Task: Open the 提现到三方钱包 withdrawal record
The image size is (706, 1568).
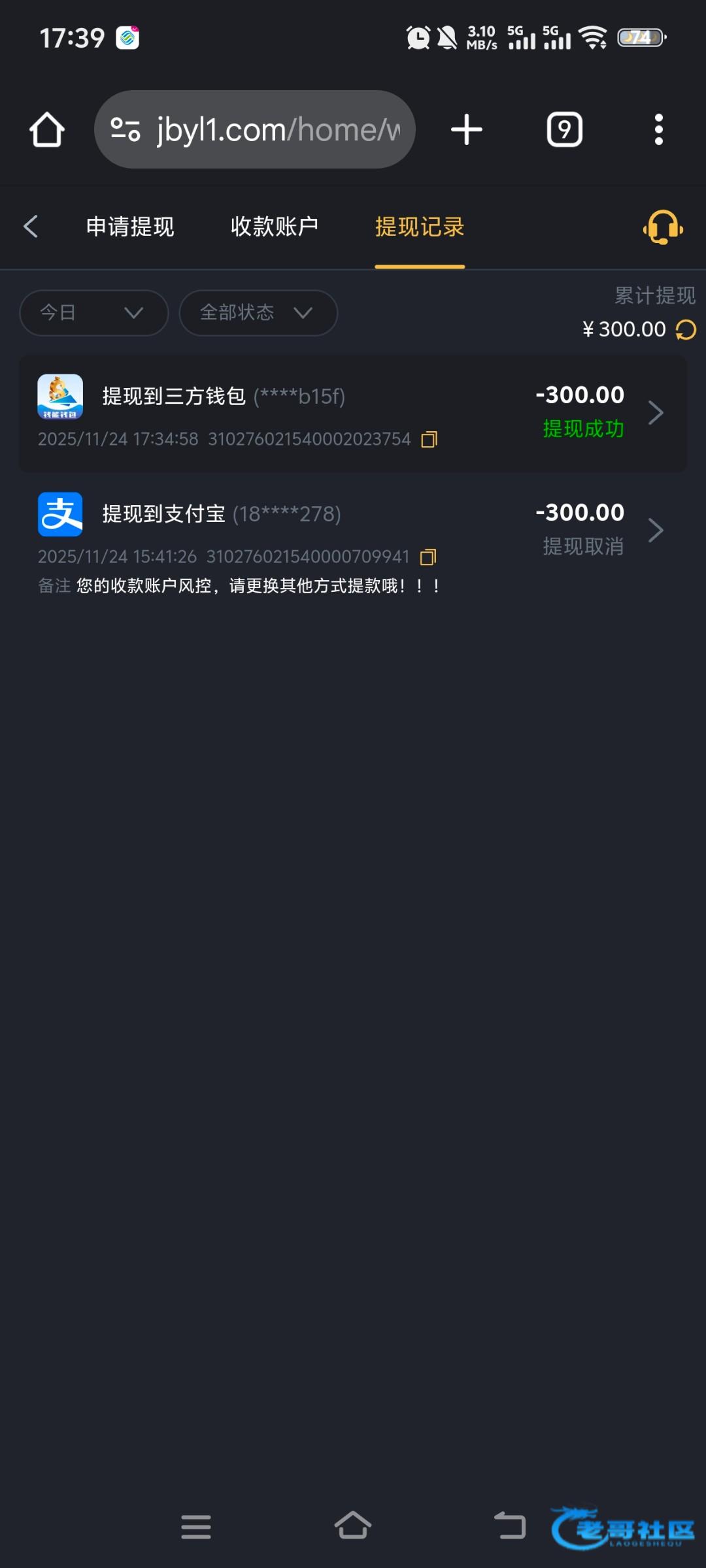Action: (x=353, y=414)
